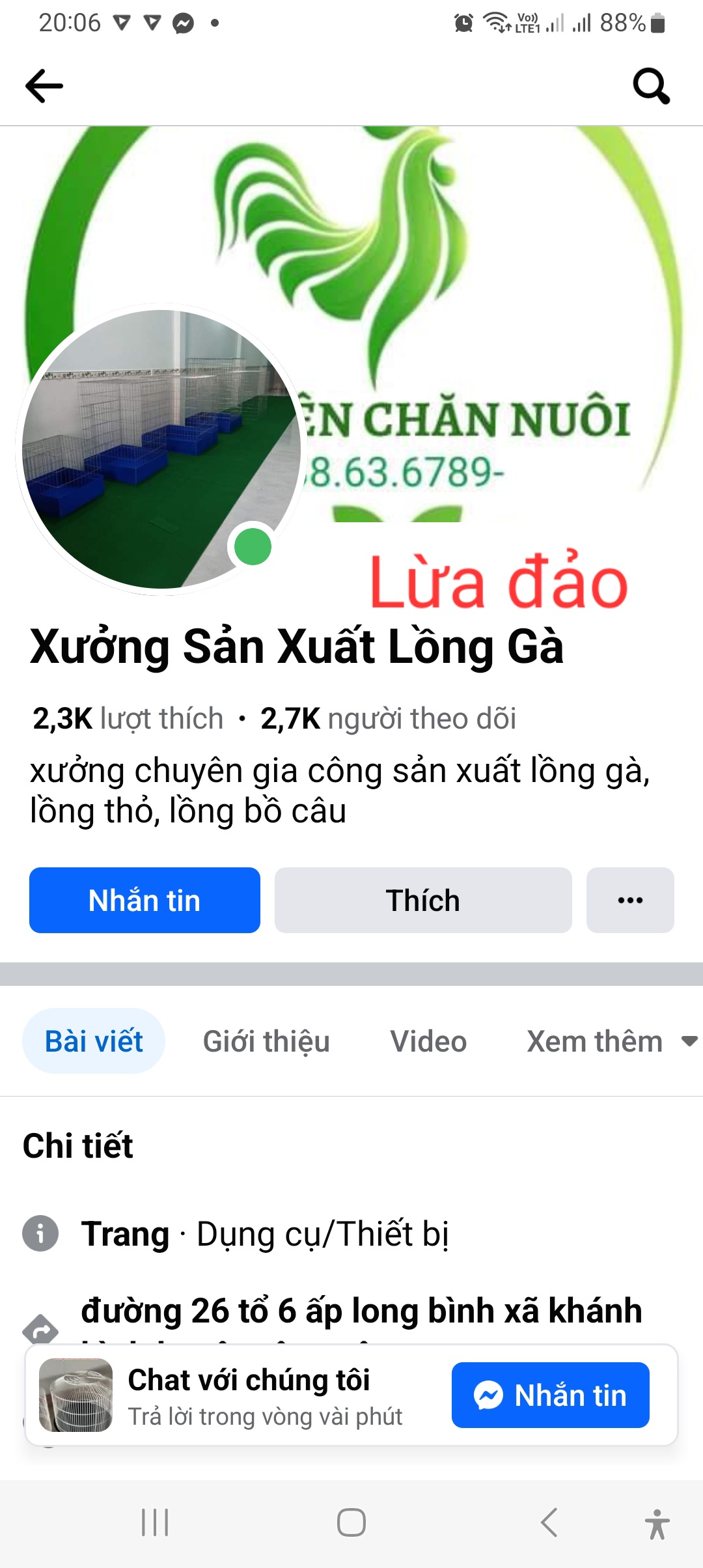This screenshot has height=1568, width=703.
Task: Open the search magnifier icon
Action: click(x=651, y=86)
